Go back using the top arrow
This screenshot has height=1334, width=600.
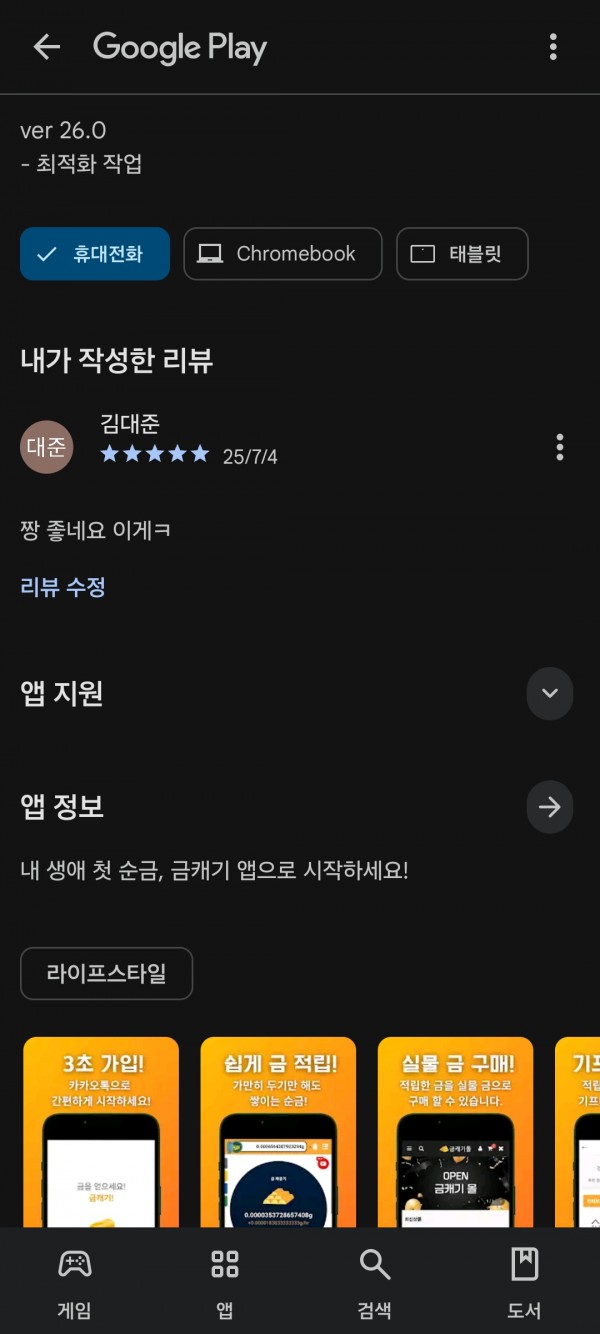pyautogui.click(x=47, y=47)
